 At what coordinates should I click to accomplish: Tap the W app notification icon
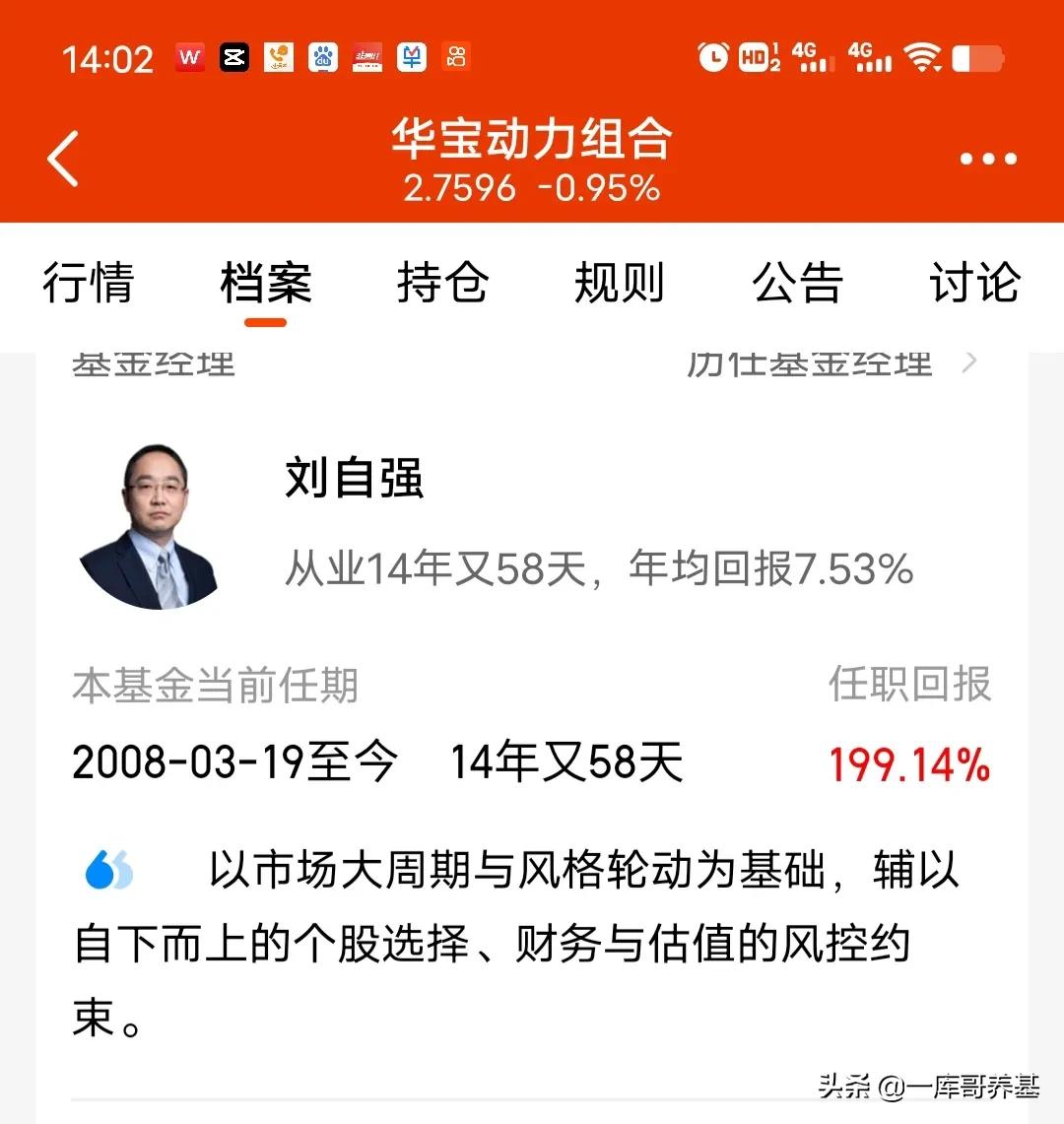[189, 57]
